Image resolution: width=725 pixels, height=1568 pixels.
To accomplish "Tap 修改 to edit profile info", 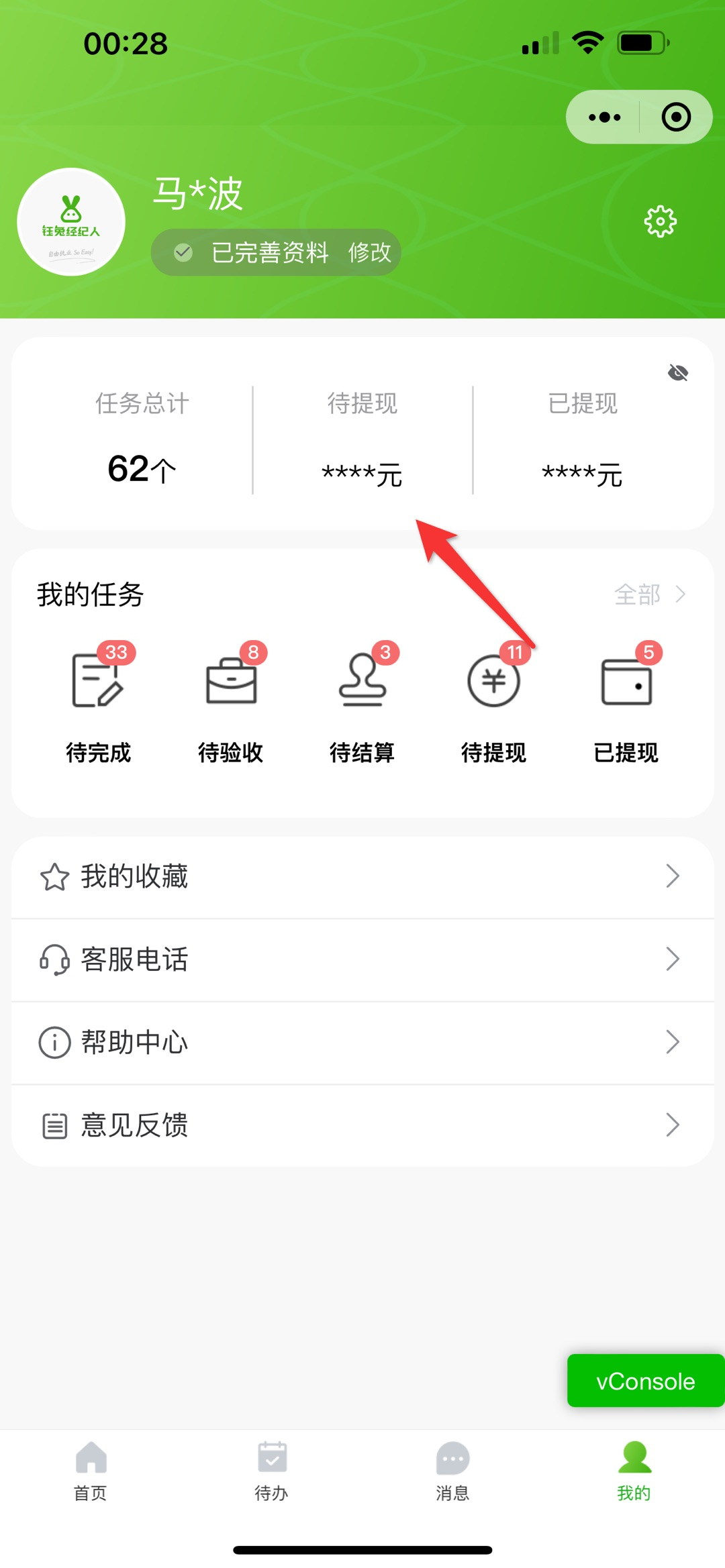I will pos(369,253).
